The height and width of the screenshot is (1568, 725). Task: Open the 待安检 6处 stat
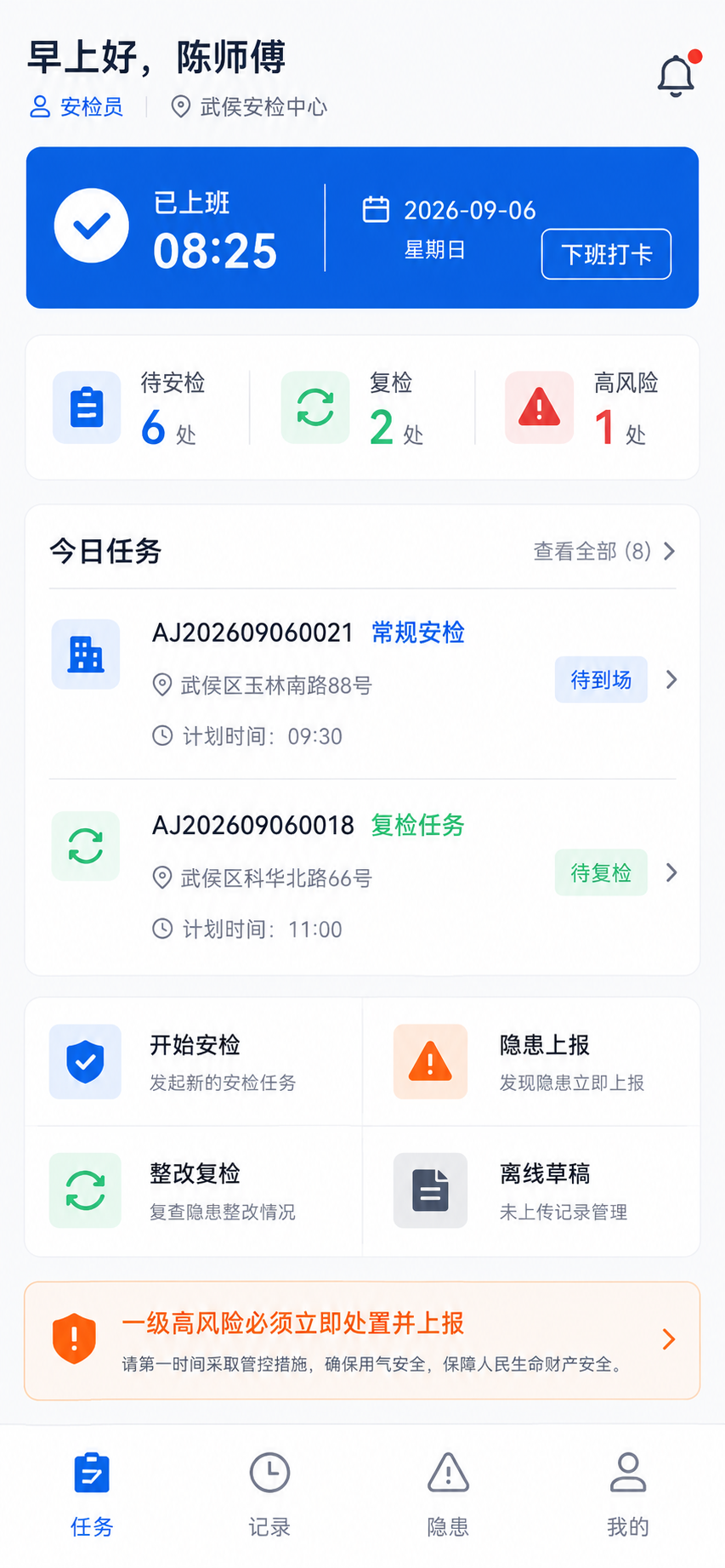point(138,408)
